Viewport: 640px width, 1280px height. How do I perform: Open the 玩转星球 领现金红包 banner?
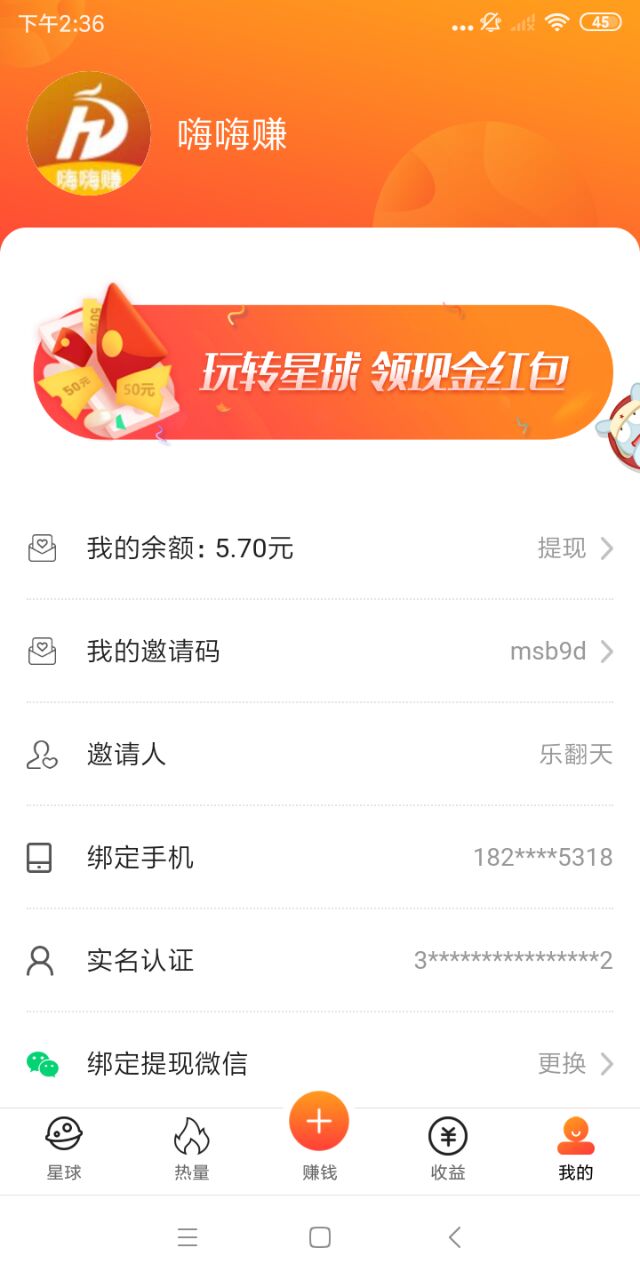[322, 372]
